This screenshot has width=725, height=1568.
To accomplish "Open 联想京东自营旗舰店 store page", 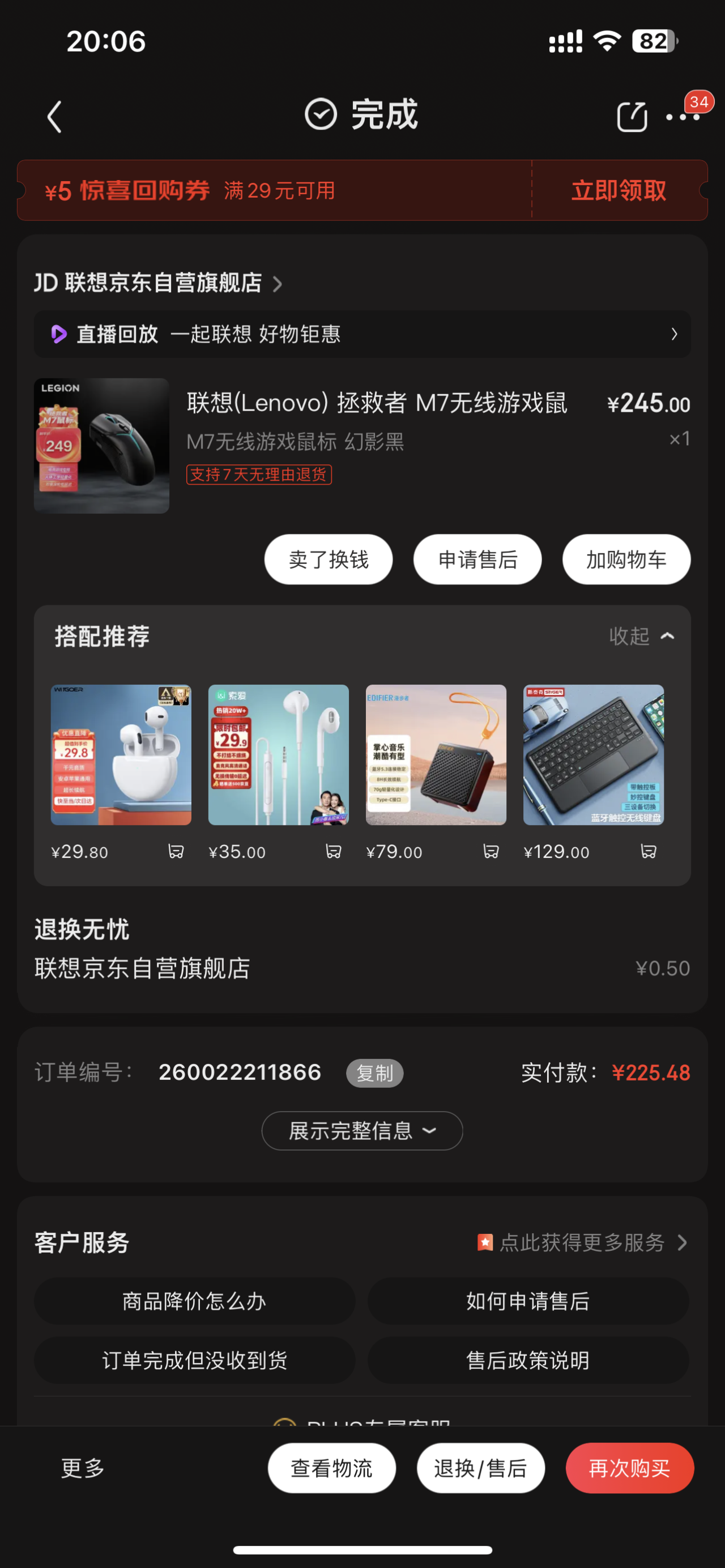I will coord(158,283).
